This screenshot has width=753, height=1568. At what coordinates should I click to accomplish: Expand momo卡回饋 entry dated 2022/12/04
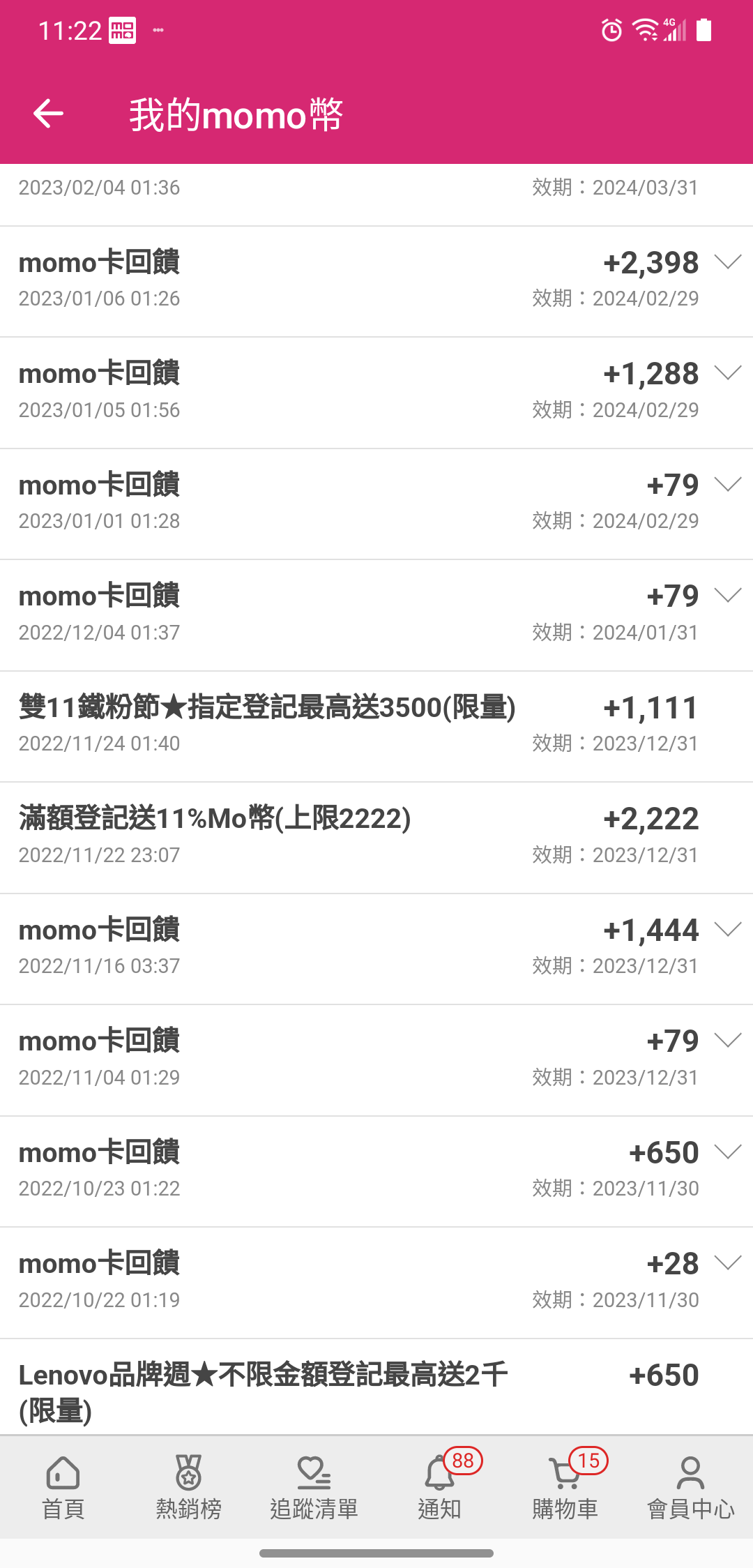point(728,596)
